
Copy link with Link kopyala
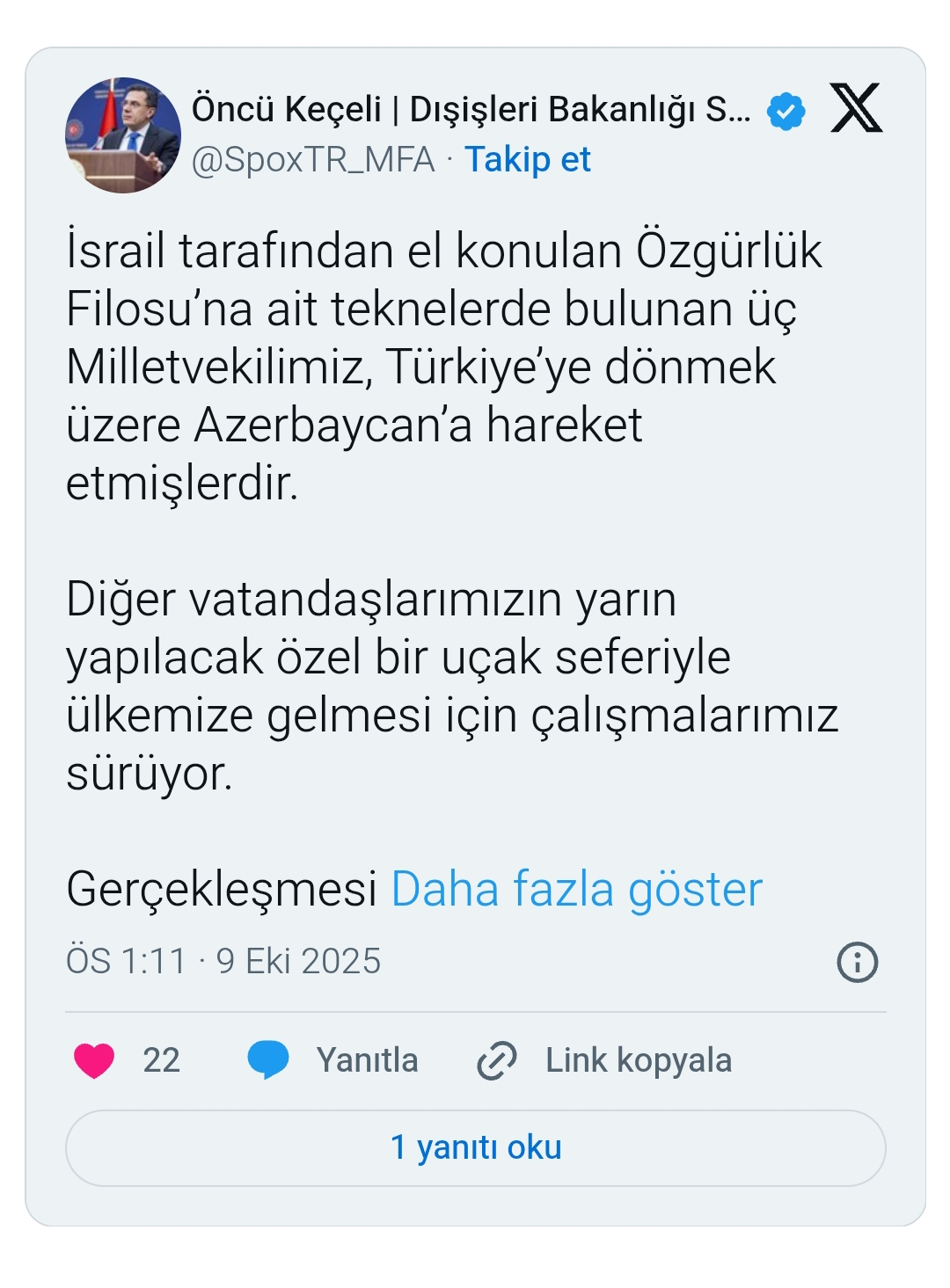[604, 1060]
